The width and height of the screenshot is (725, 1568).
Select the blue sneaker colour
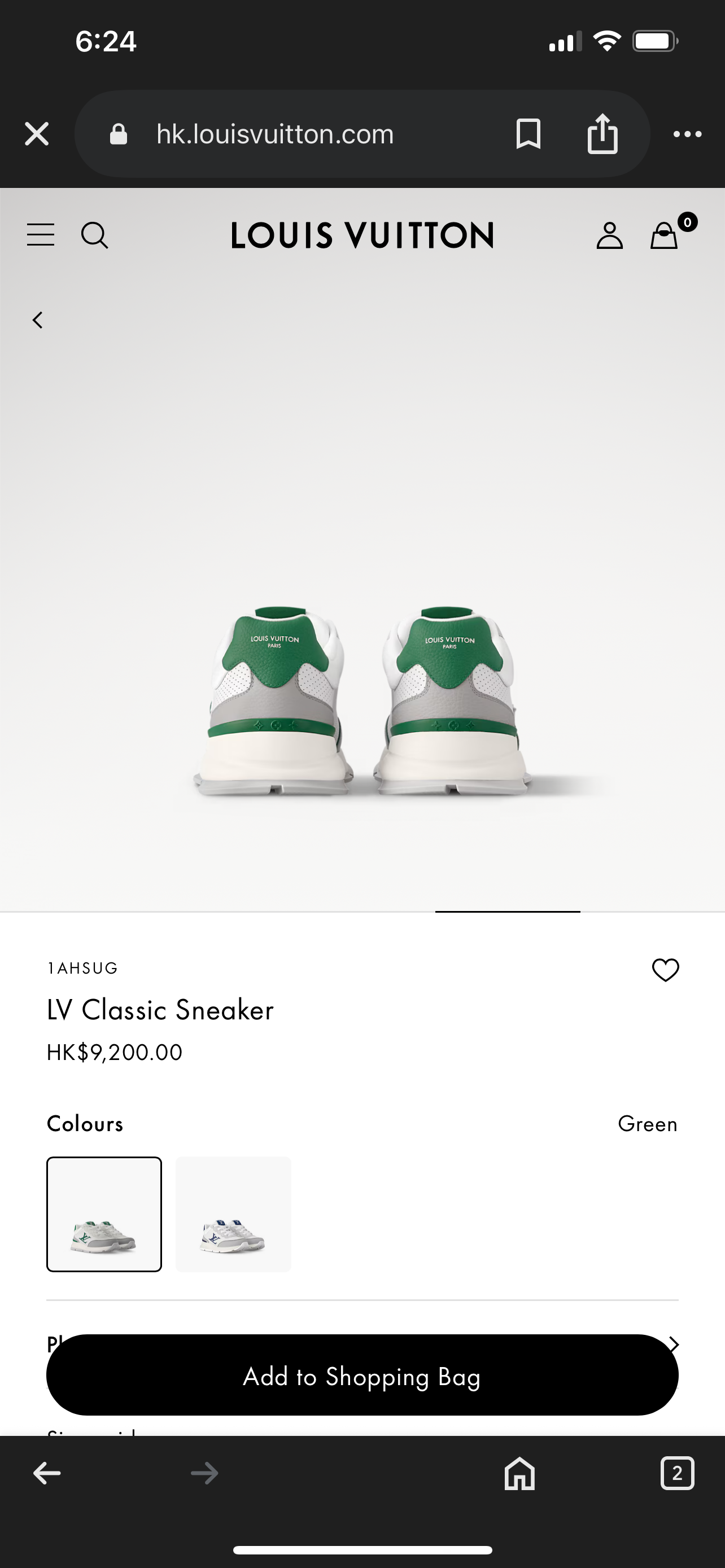233,1214
